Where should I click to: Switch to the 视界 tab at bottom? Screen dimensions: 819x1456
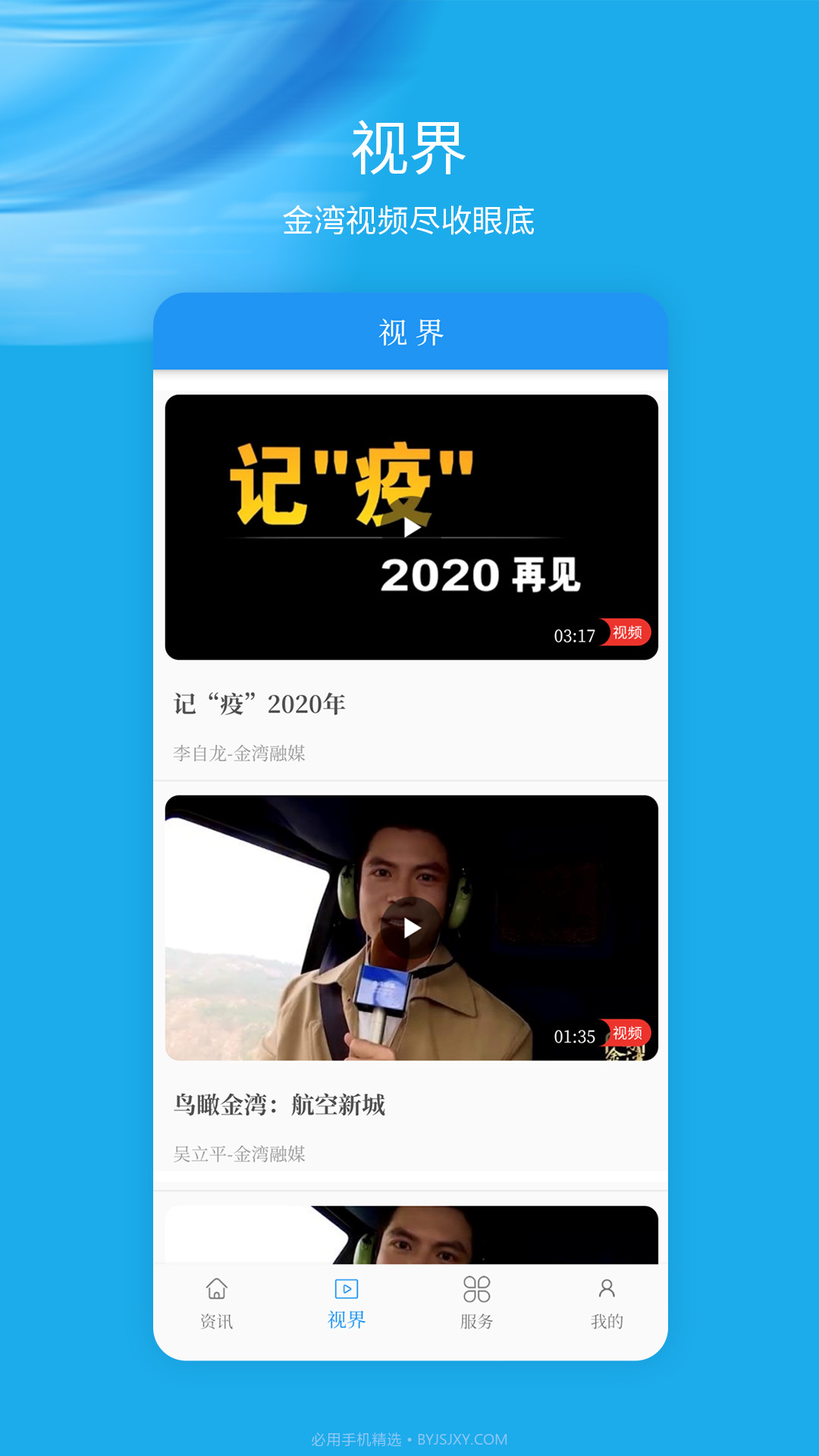(345, 1301)
